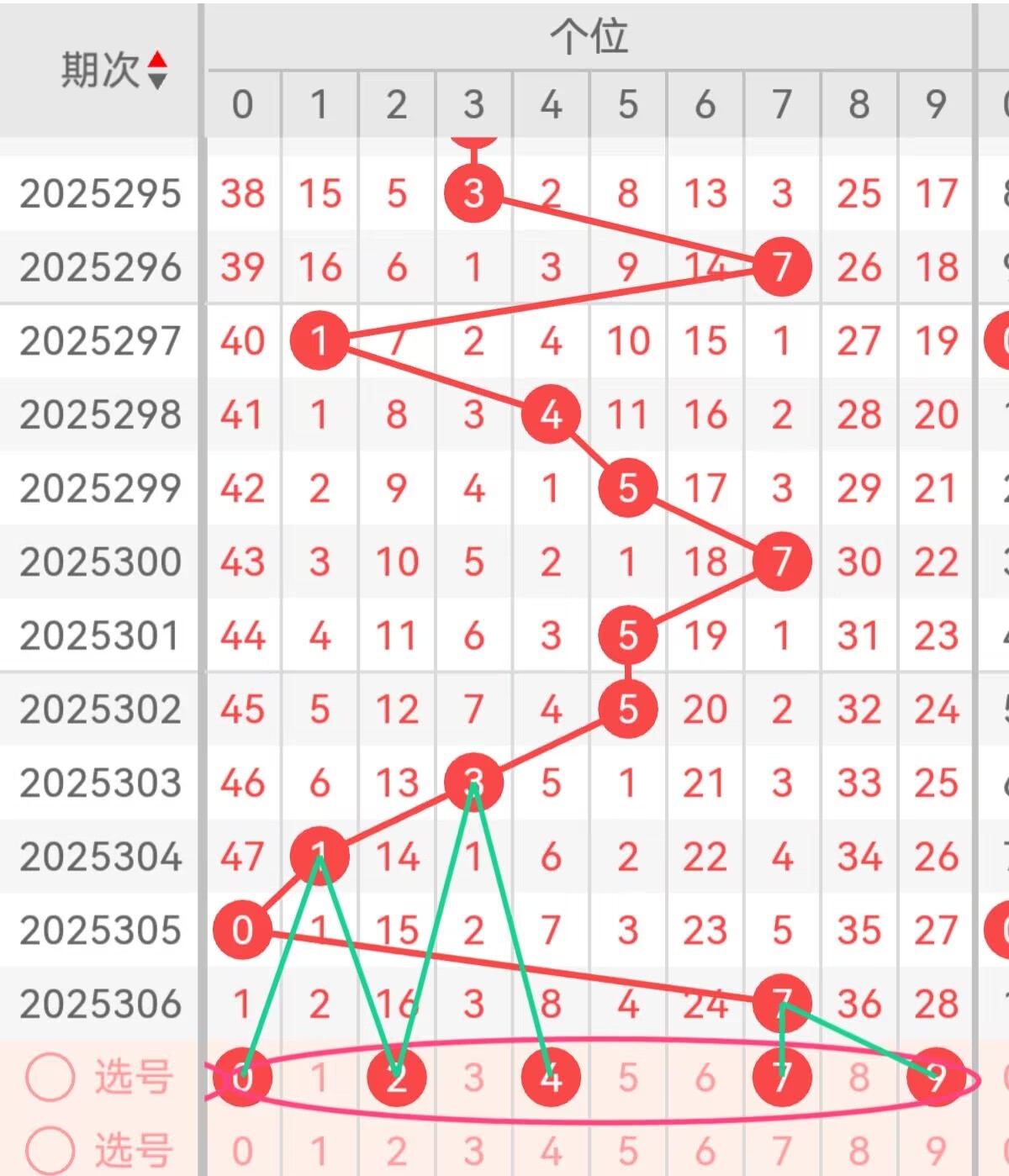Viewport: 1009px width, 1176px height.
Task: Deselect highlighted number 2 in the 选号 row
Action: [397, 1077]
